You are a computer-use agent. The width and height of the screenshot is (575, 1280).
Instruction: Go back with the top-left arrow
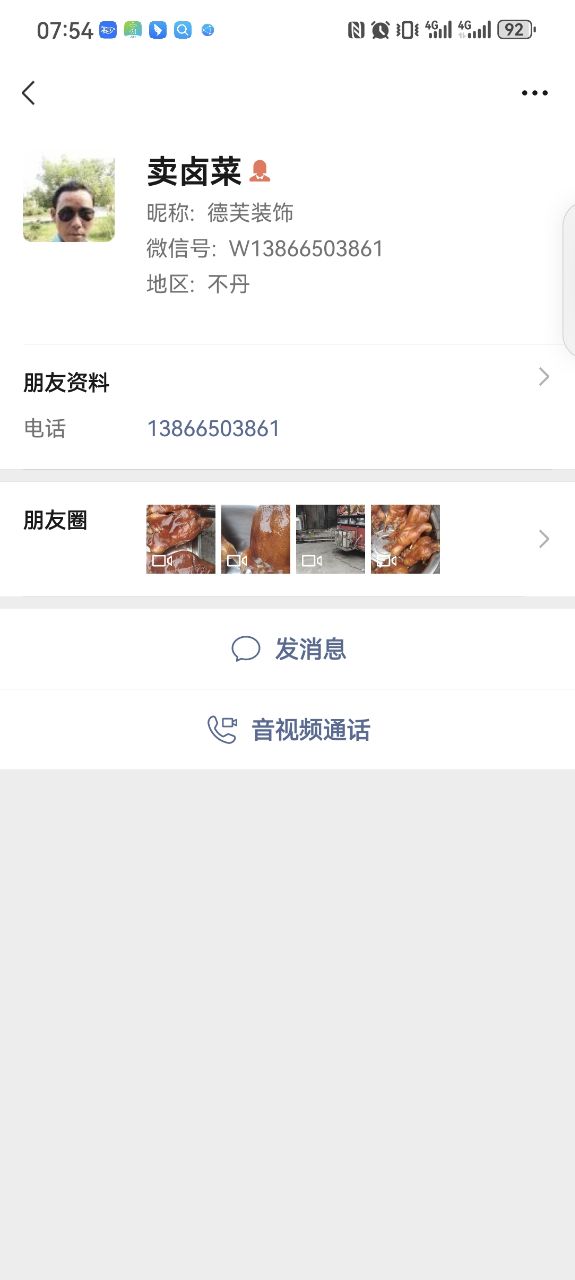[28, 93]
